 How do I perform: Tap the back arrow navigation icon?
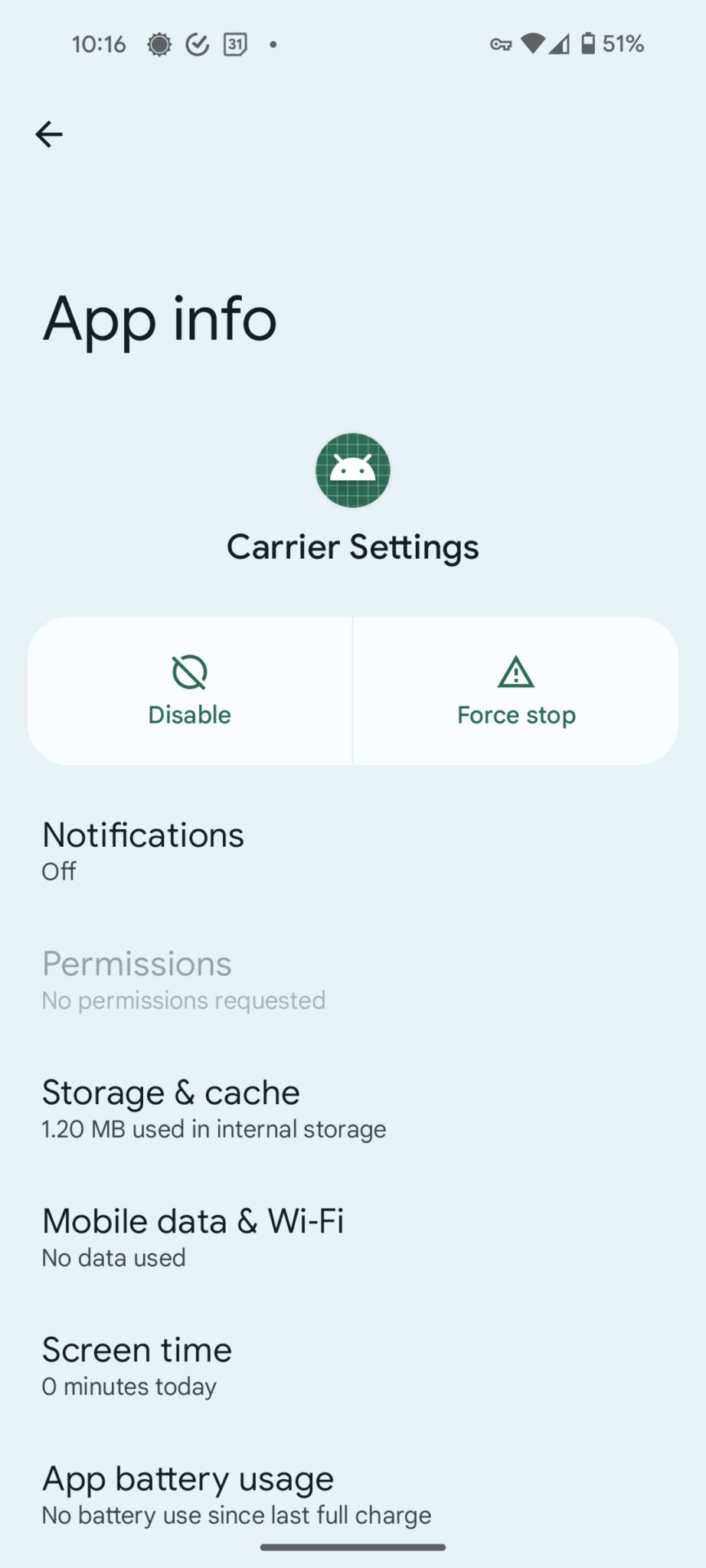(x=49, y=134)
